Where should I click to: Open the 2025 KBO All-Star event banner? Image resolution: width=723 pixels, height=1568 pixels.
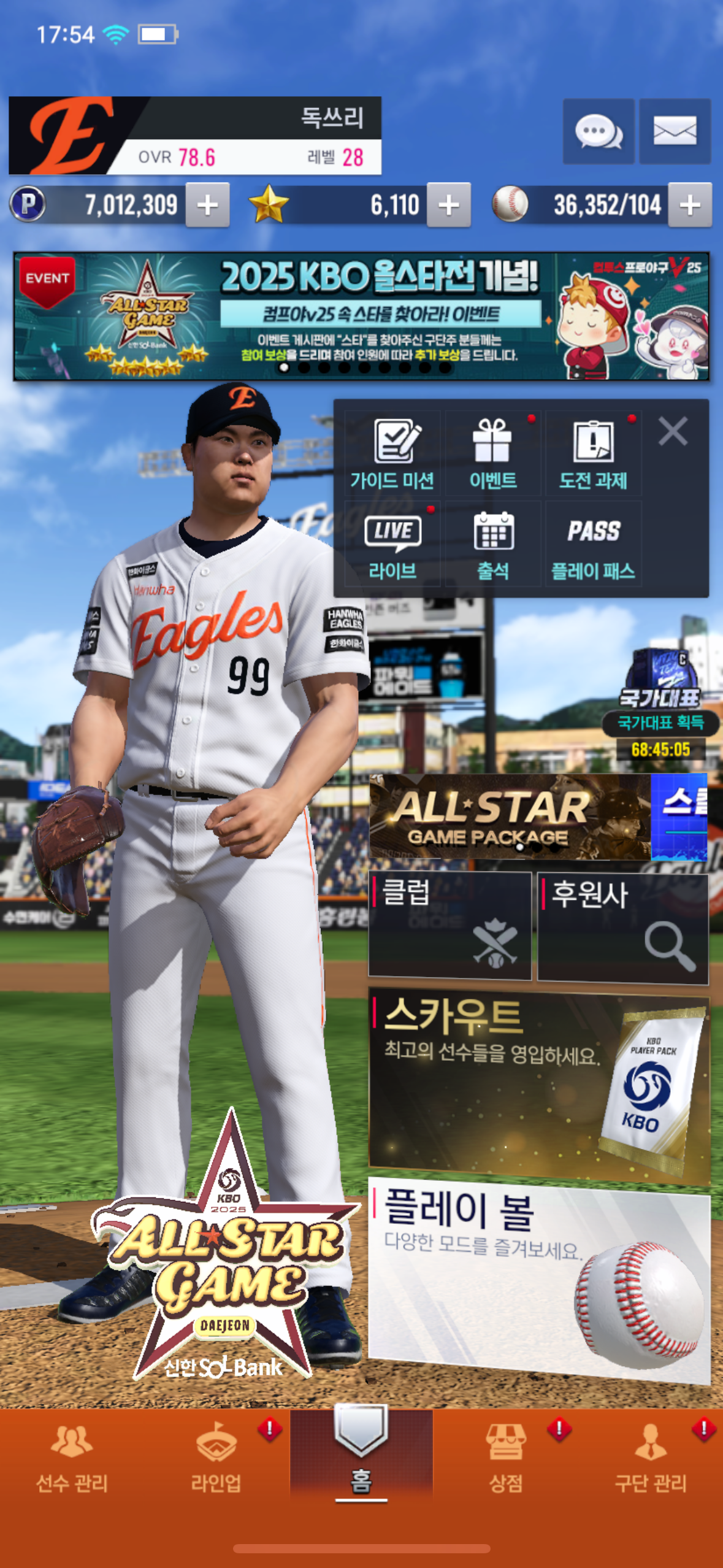point(361,316)
